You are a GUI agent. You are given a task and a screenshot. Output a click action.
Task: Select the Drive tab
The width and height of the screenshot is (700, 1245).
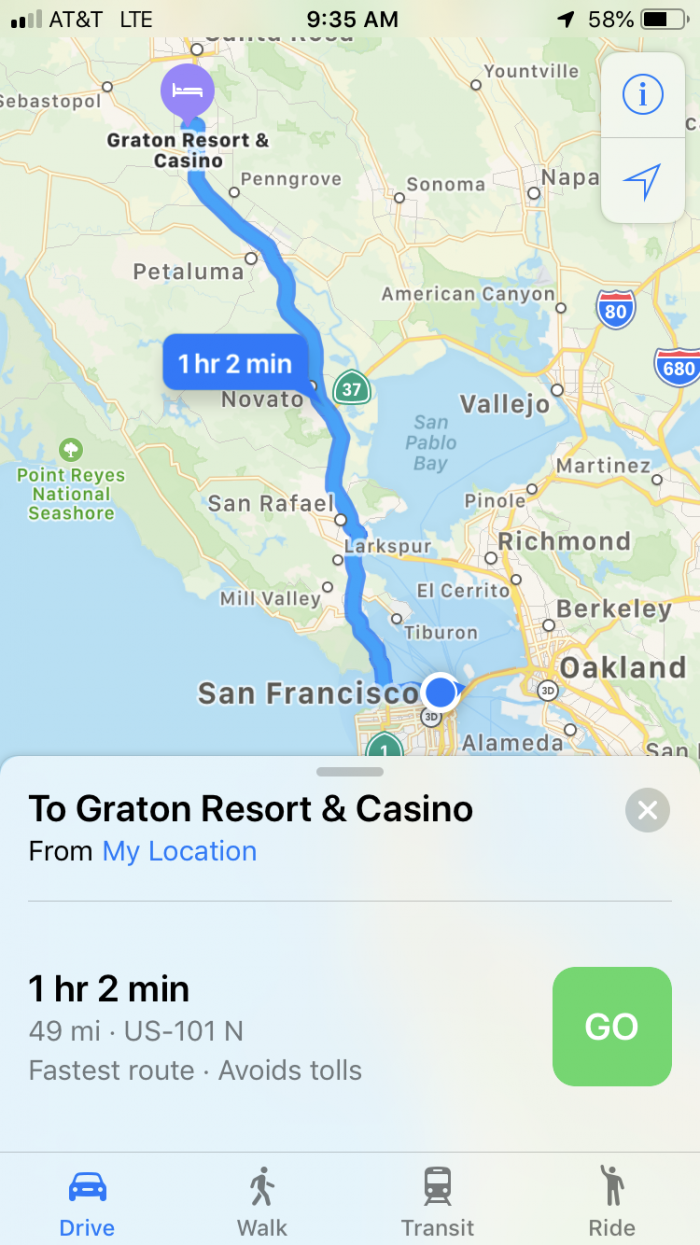click(x=87, y=1201)
